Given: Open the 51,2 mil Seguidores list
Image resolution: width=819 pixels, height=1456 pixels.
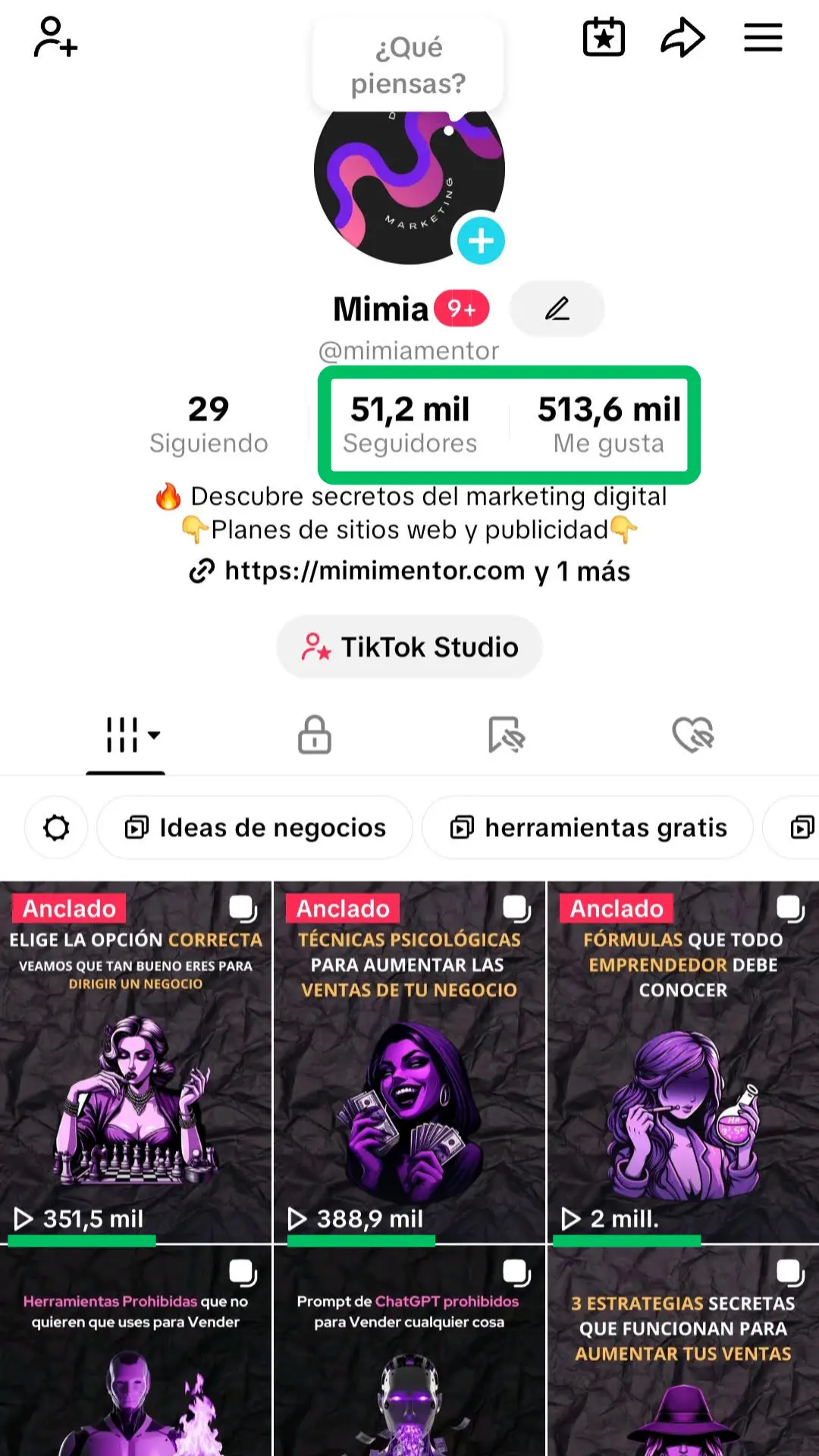Looking at the screenshot, I should tap(409, 425).
